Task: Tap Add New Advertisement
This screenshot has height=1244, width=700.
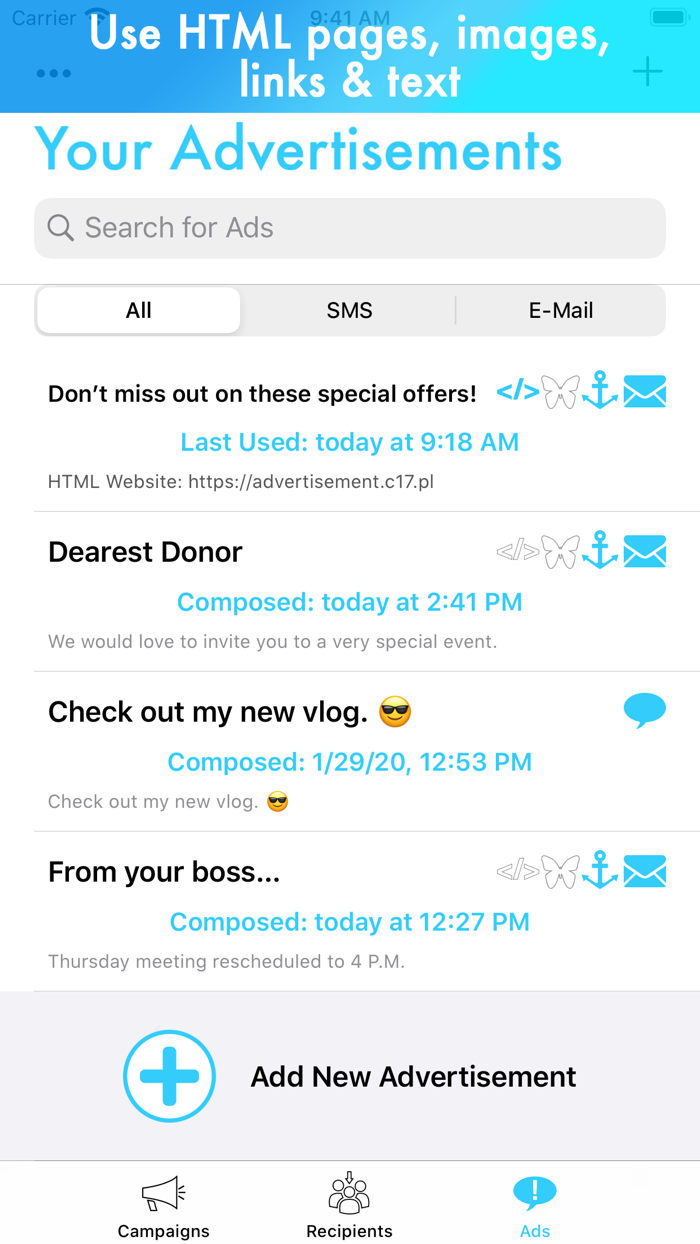Action: [350, 1076]
